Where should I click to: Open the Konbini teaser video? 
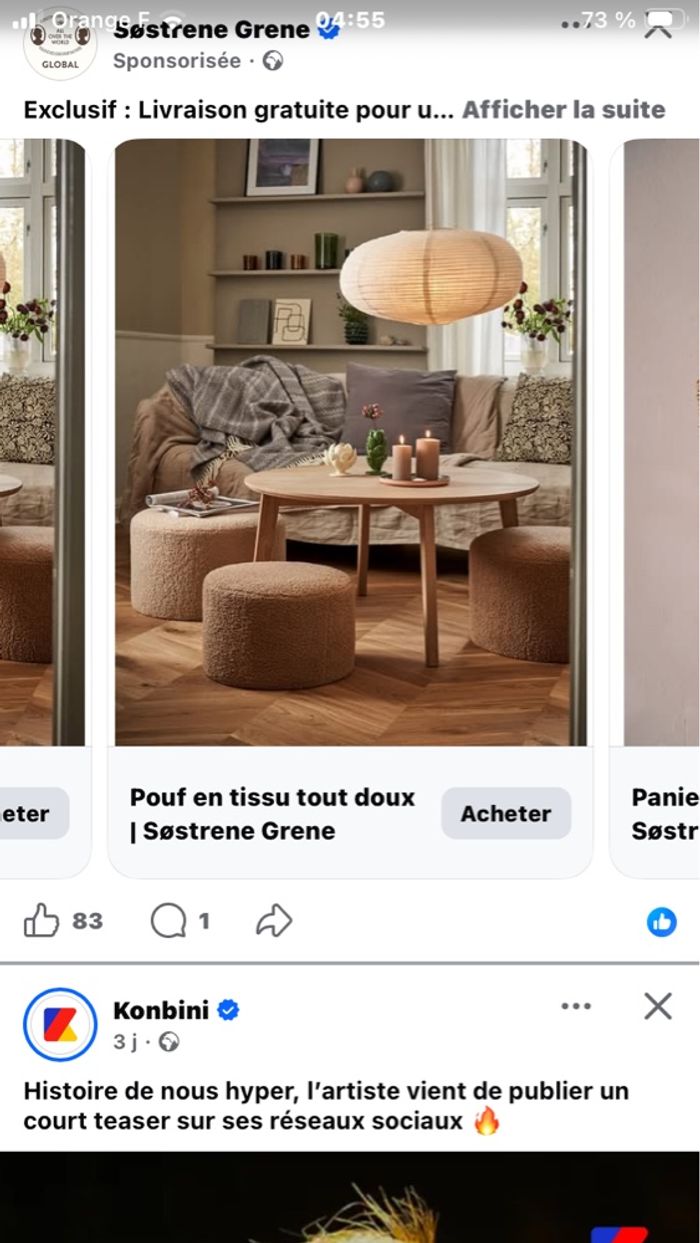(x=349, y=1198)
